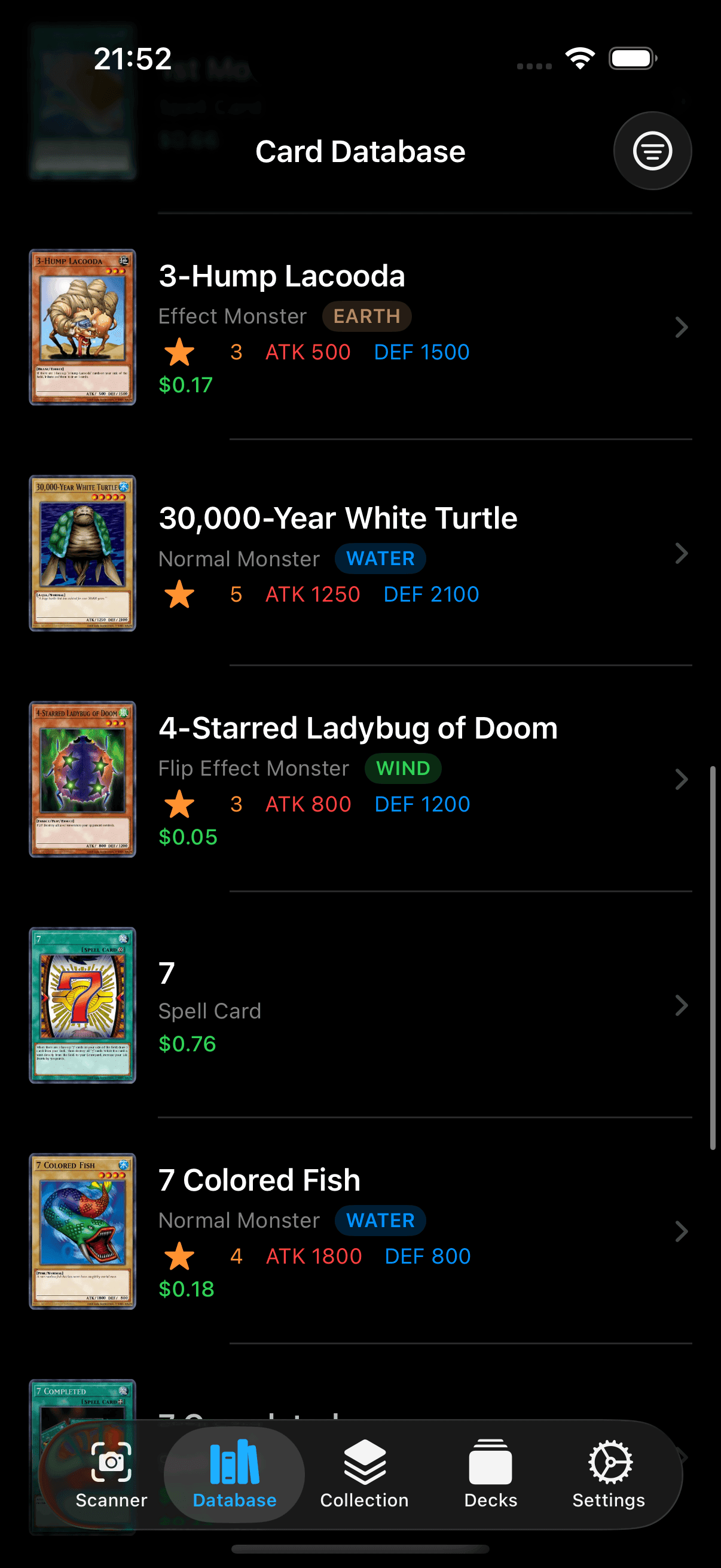Screen dimensions: 721x1568
Task: Select the Decks icon
Action: click(490, 1463)
